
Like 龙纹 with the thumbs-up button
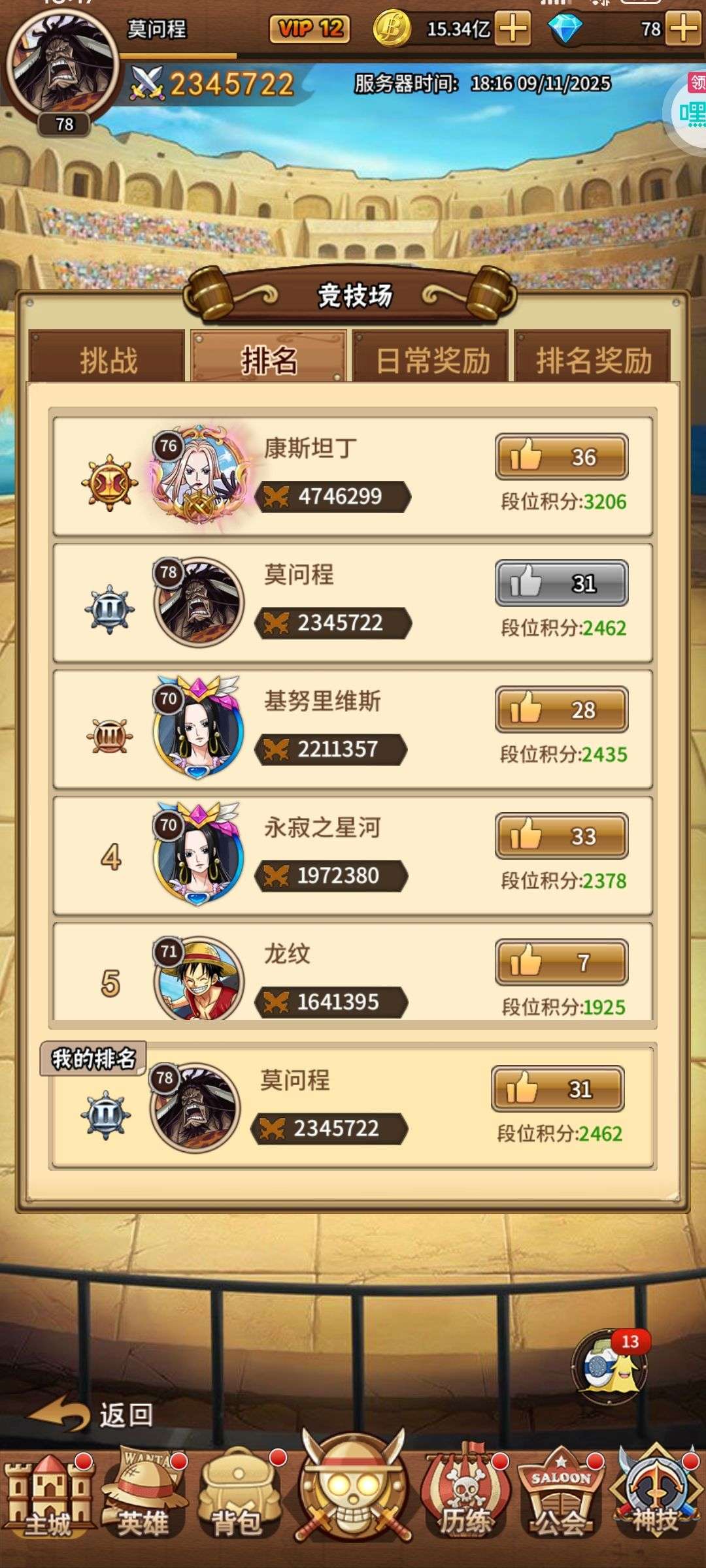click(x=562, y=962)
